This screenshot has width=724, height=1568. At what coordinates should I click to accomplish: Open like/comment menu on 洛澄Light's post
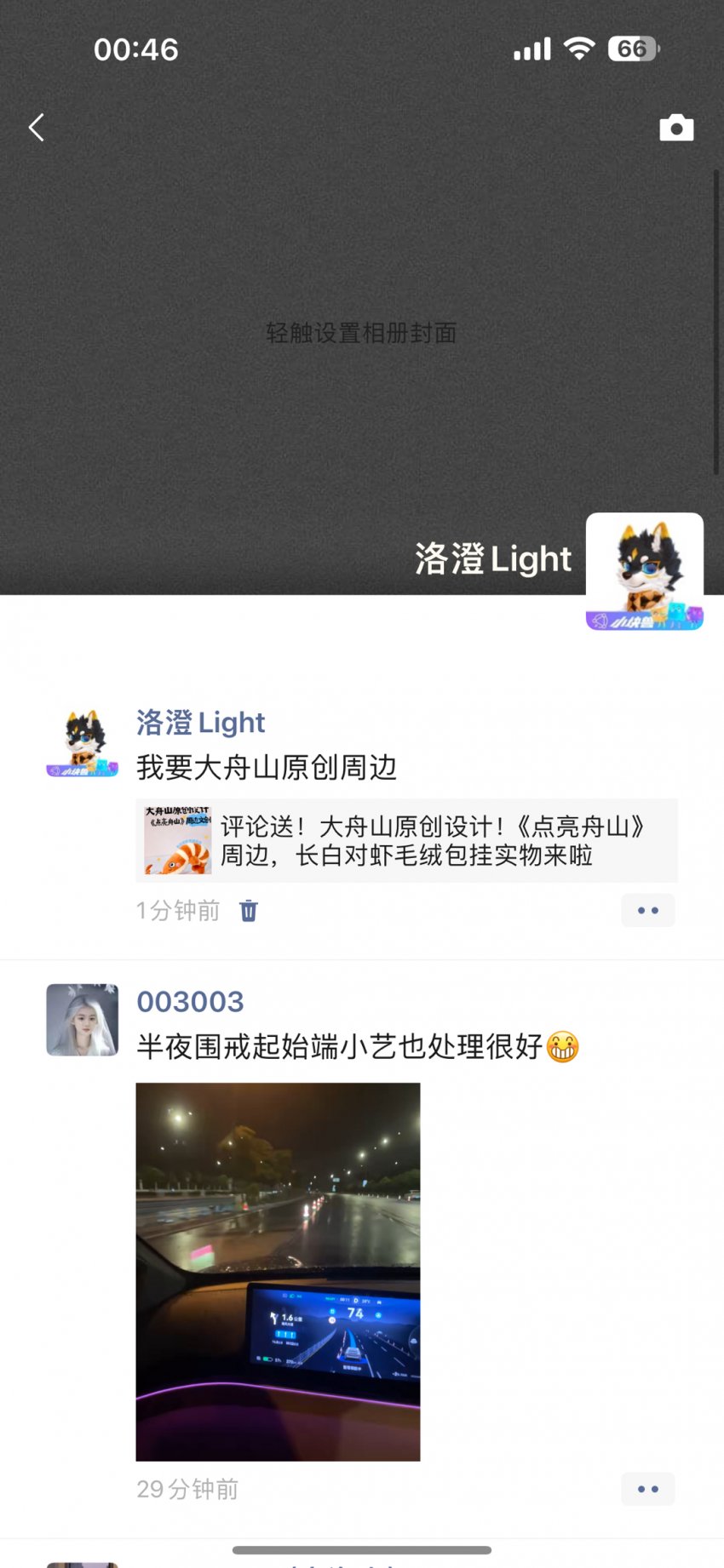pos(647,911)
